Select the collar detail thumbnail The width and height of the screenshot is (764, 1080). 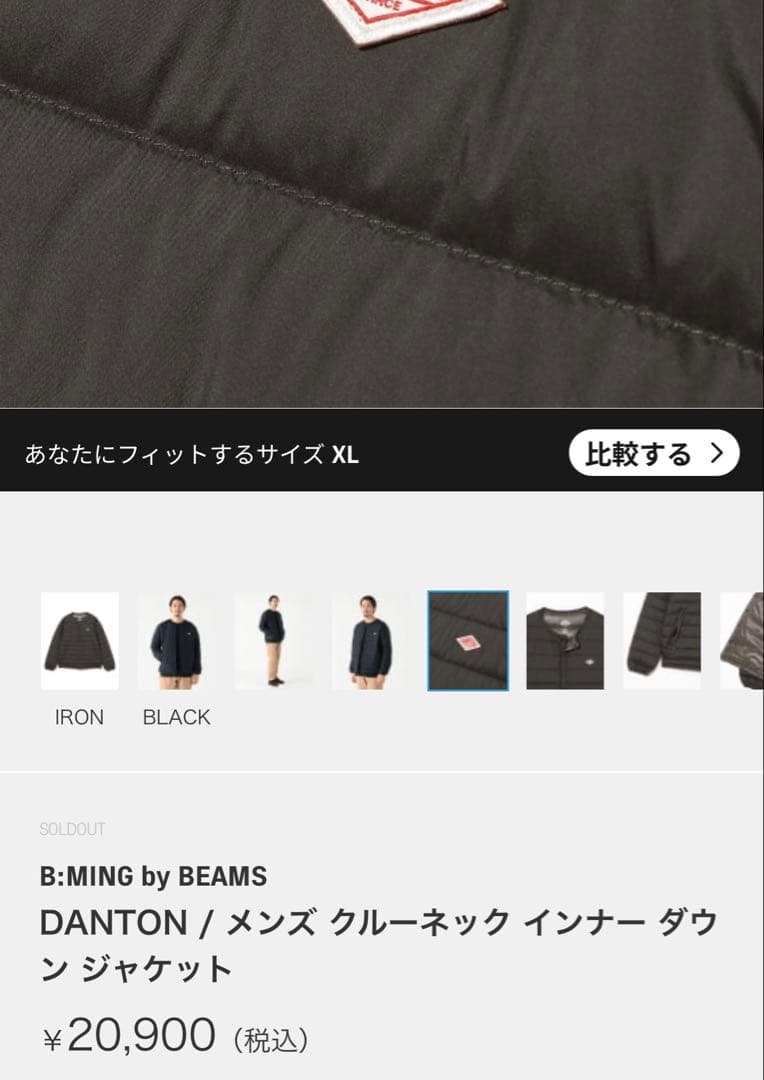coord(566,639)
